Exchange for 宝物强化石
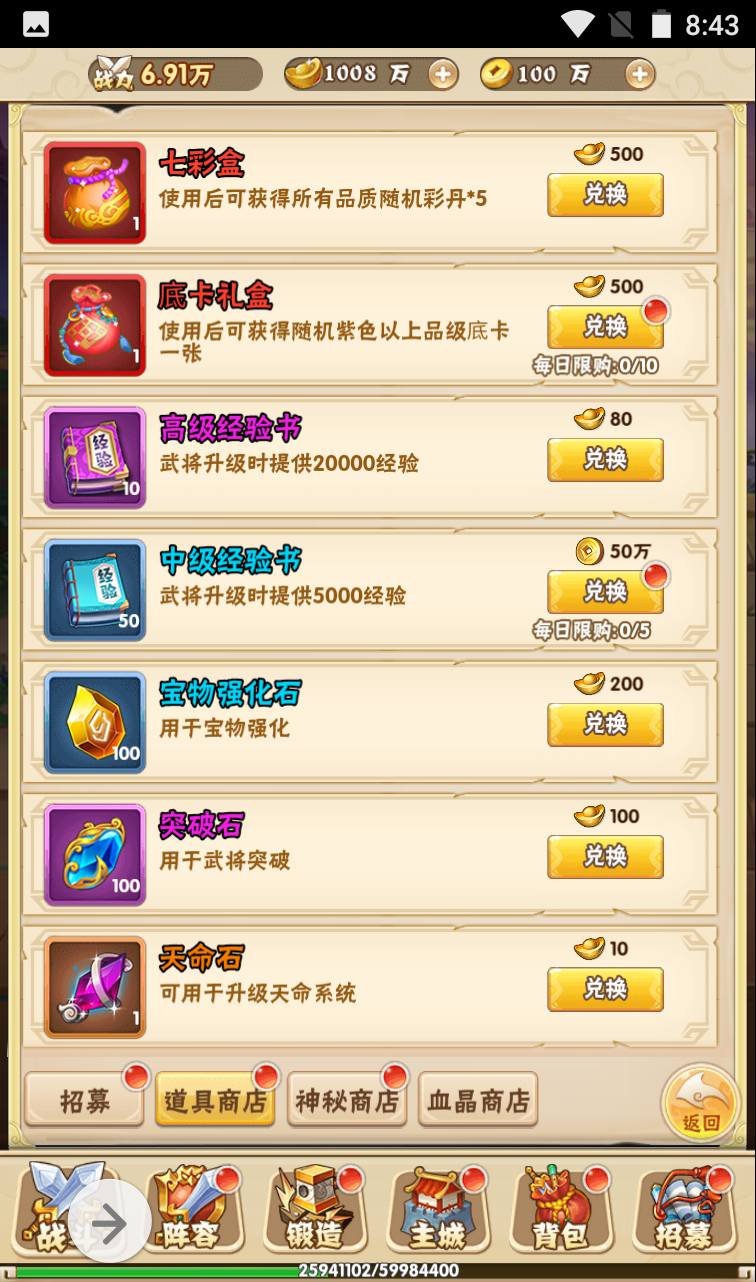Viewport: 756px width, 1282px height. (x=605, y=724)
